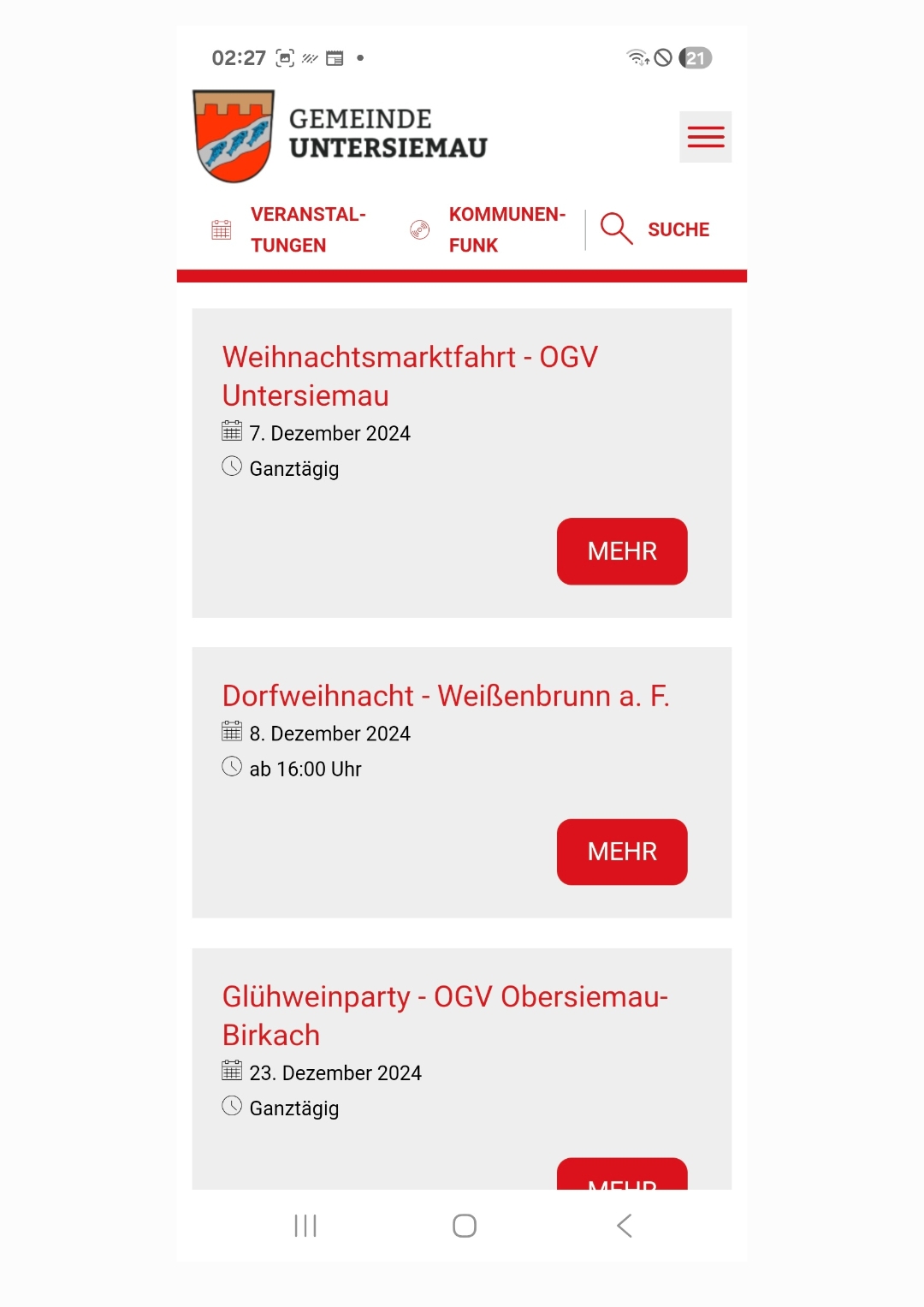Tap Gemeinde Untersiemau logo to go home
Screen dimensions: 924x1307
pyautogui.click(x=341, y=137)
